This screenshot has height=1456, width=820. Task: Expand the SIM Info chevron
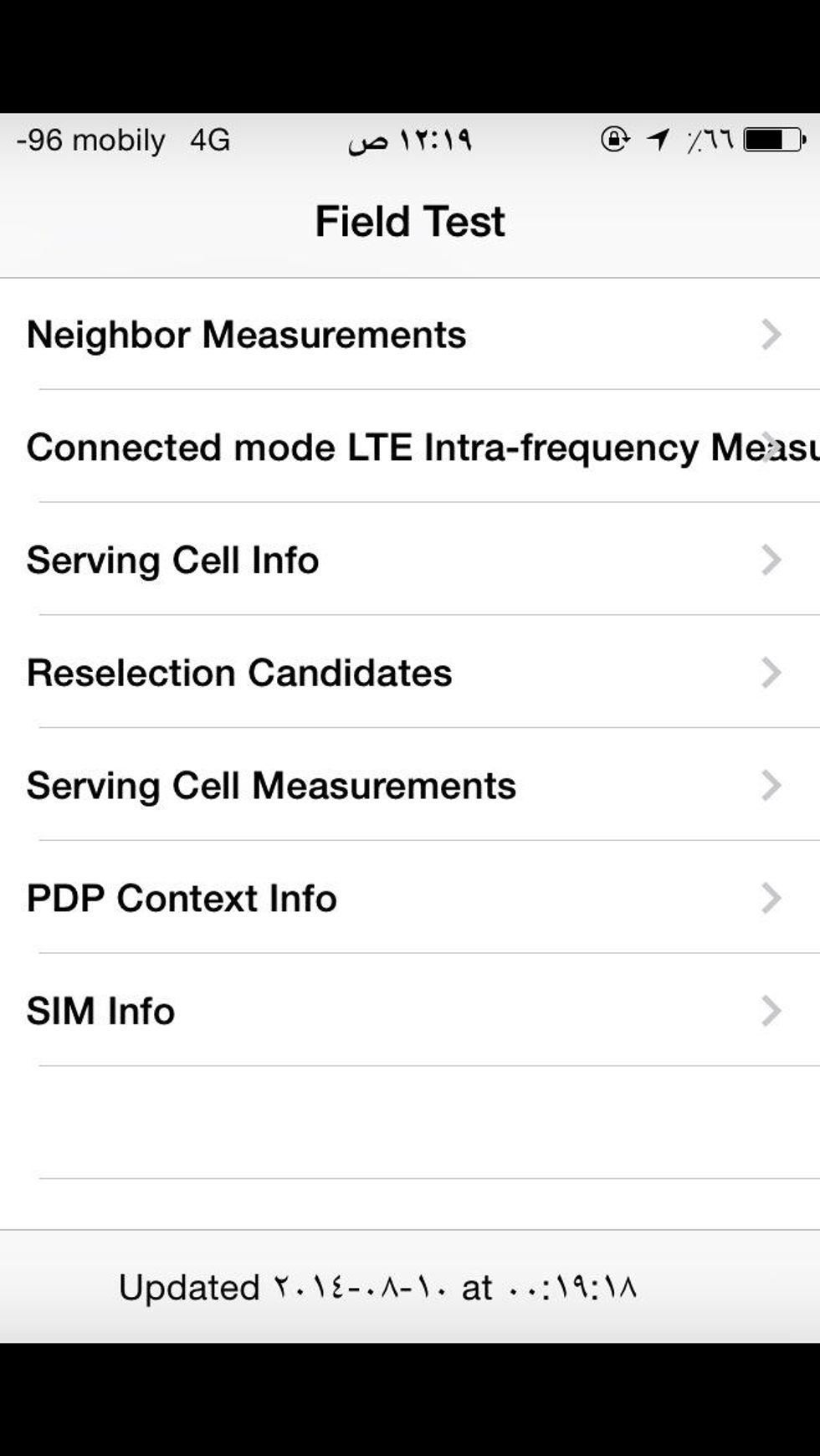click(x=771, y=1011)
